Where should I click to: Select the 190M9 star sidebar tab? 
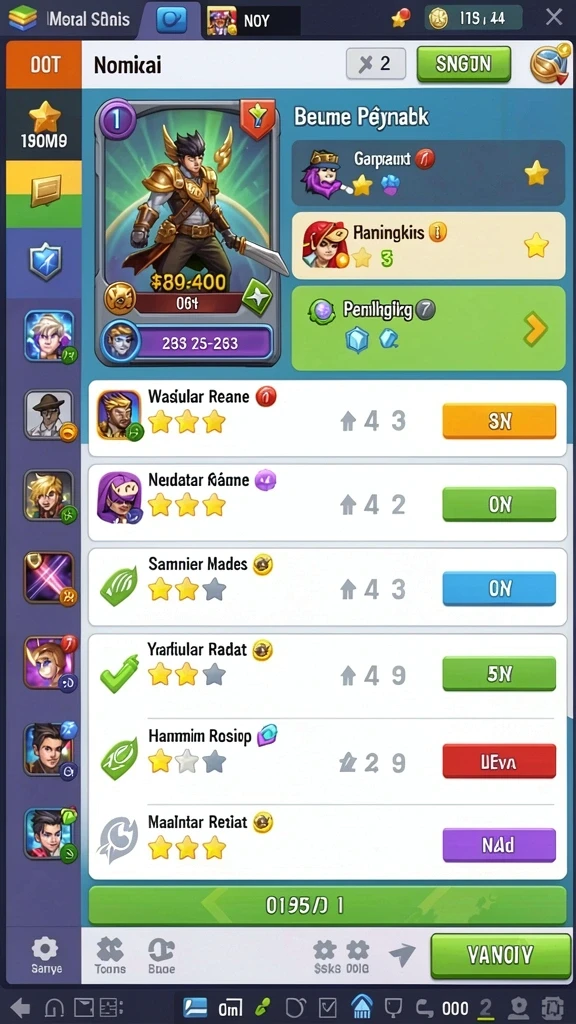(44, 123)
